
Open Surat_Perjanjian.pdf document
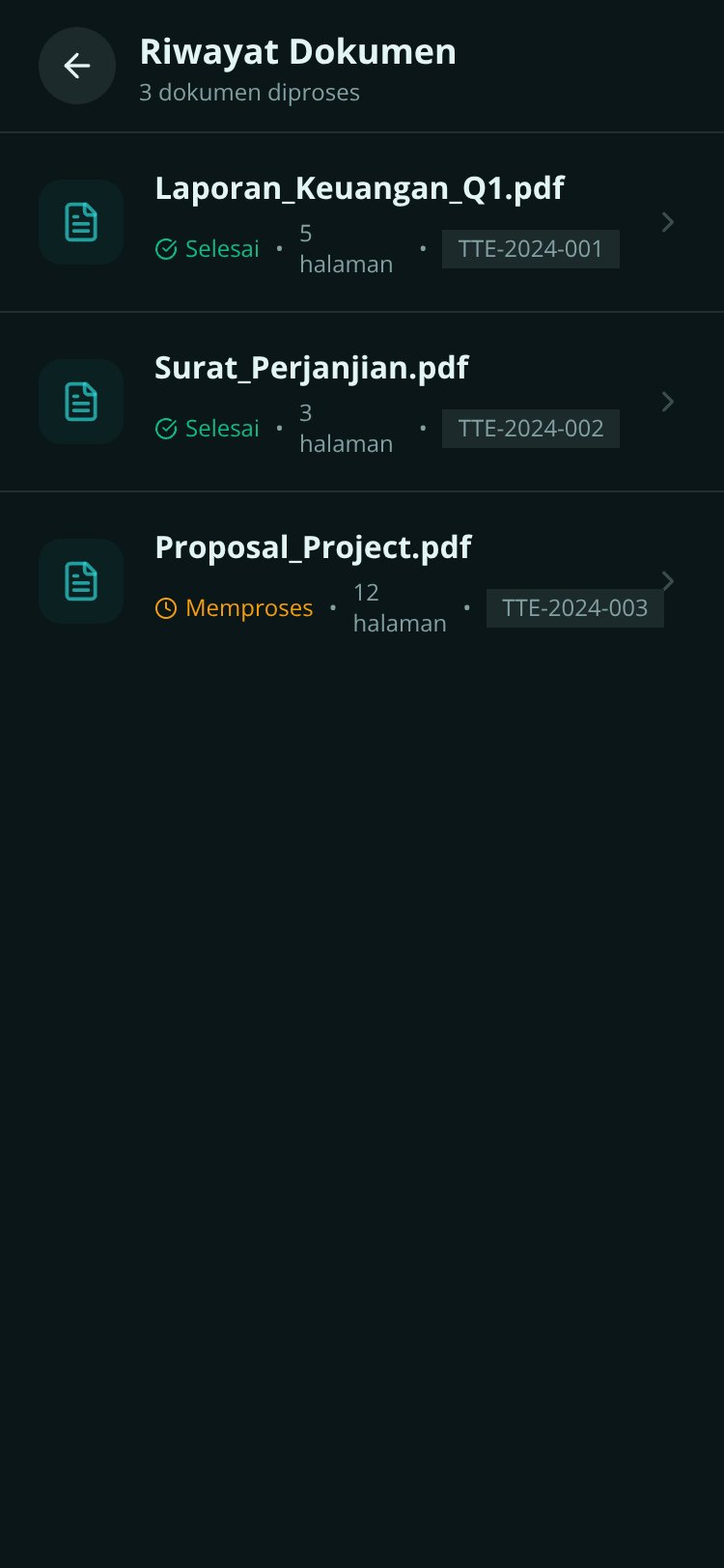tap(362, 402)
